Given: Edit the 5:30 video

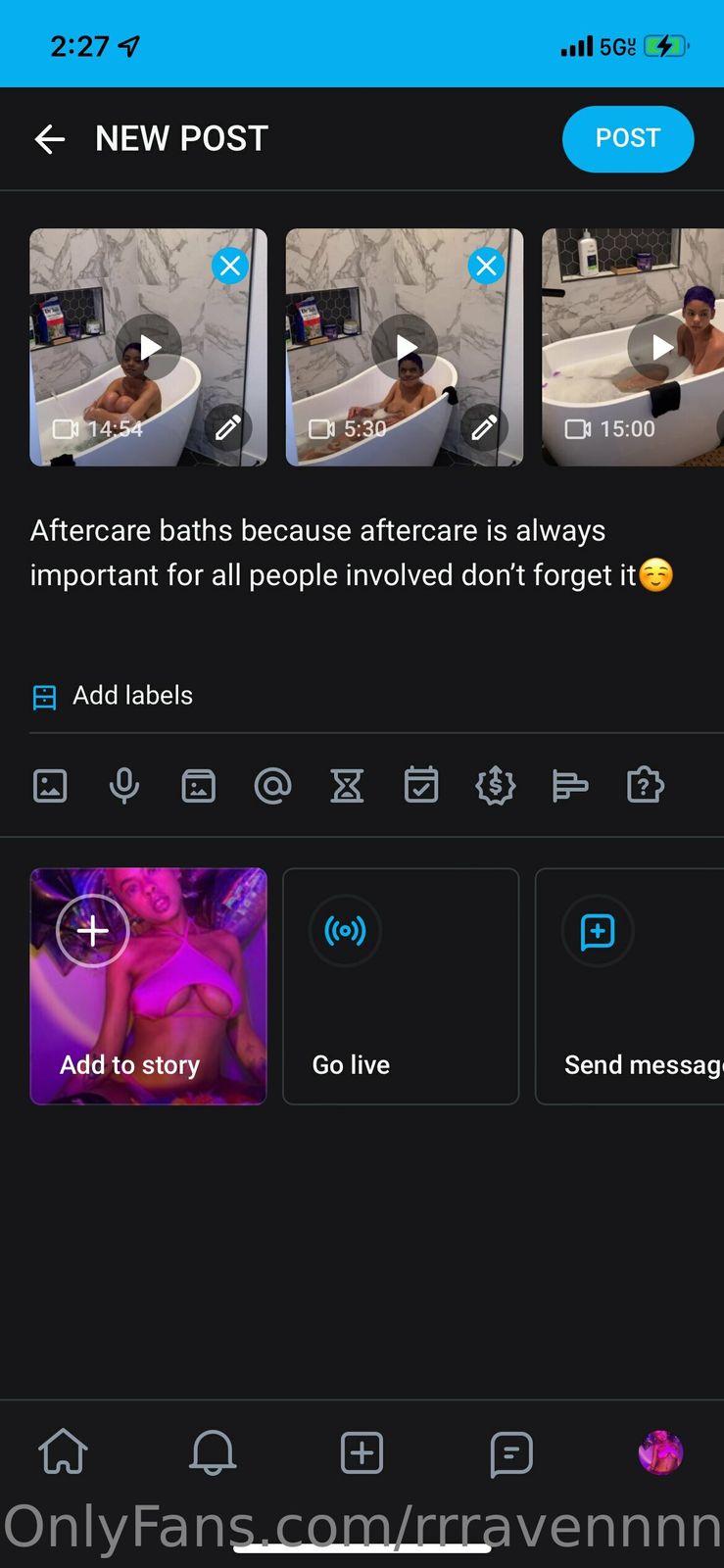Looking at the screenshot, I should [484, 428].
